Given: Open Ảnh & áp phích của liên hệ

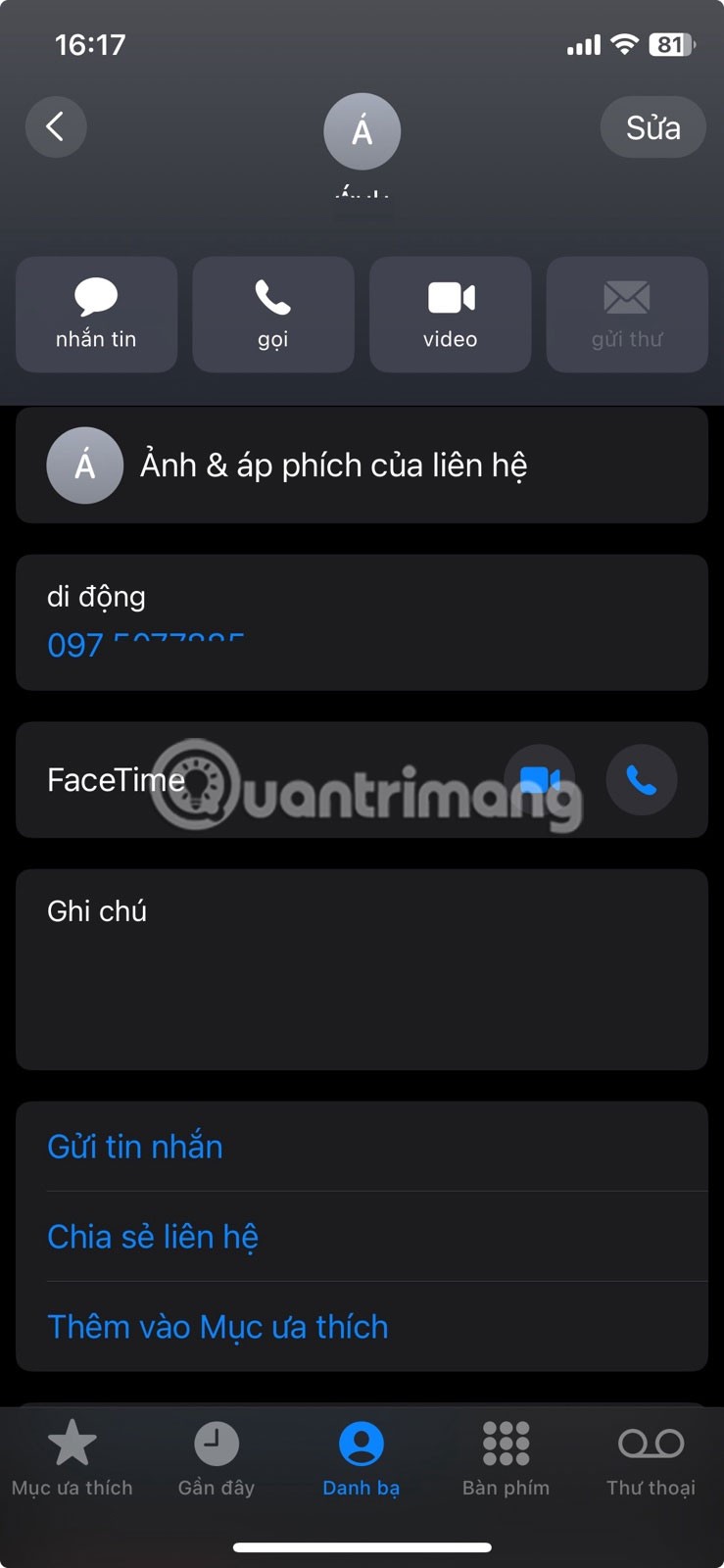Looking at the screenshot, I should point(362,465).
